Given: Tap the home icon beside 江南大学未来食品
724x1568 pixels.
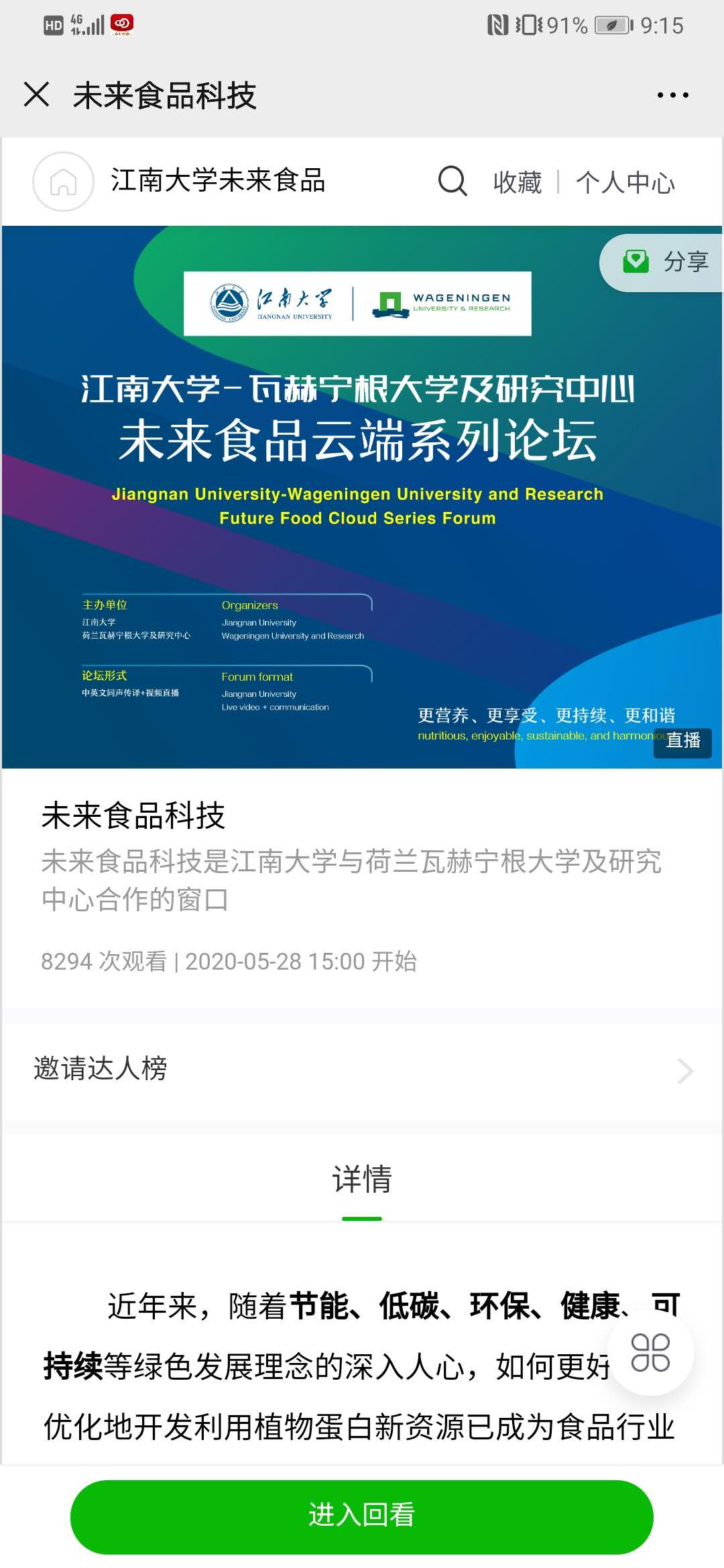Looking at the screenshot, I should (63, 182).
